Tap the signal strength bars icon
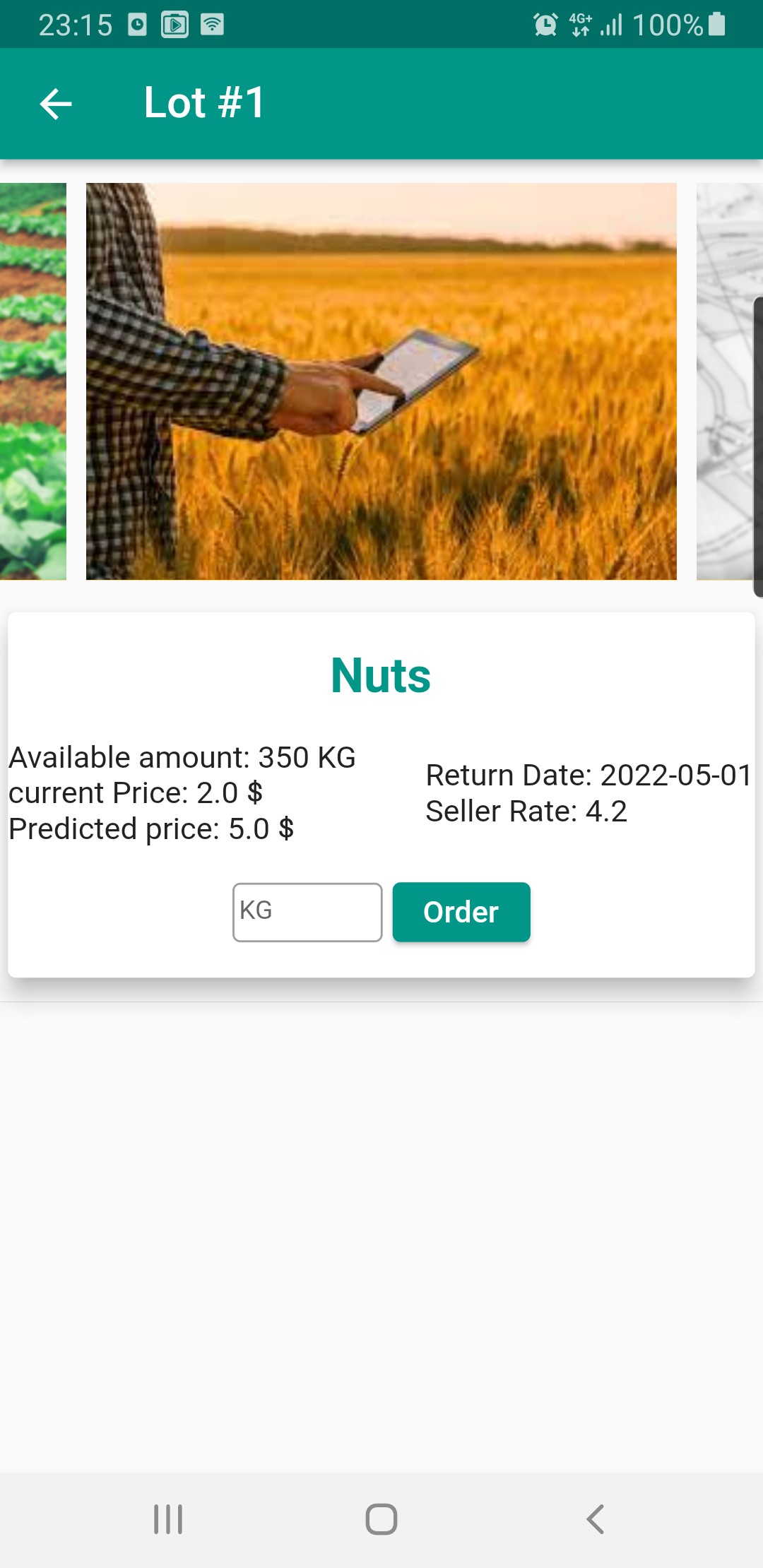Image resolution: width=763 pixels, height=1568 pixels. [612, 24]
